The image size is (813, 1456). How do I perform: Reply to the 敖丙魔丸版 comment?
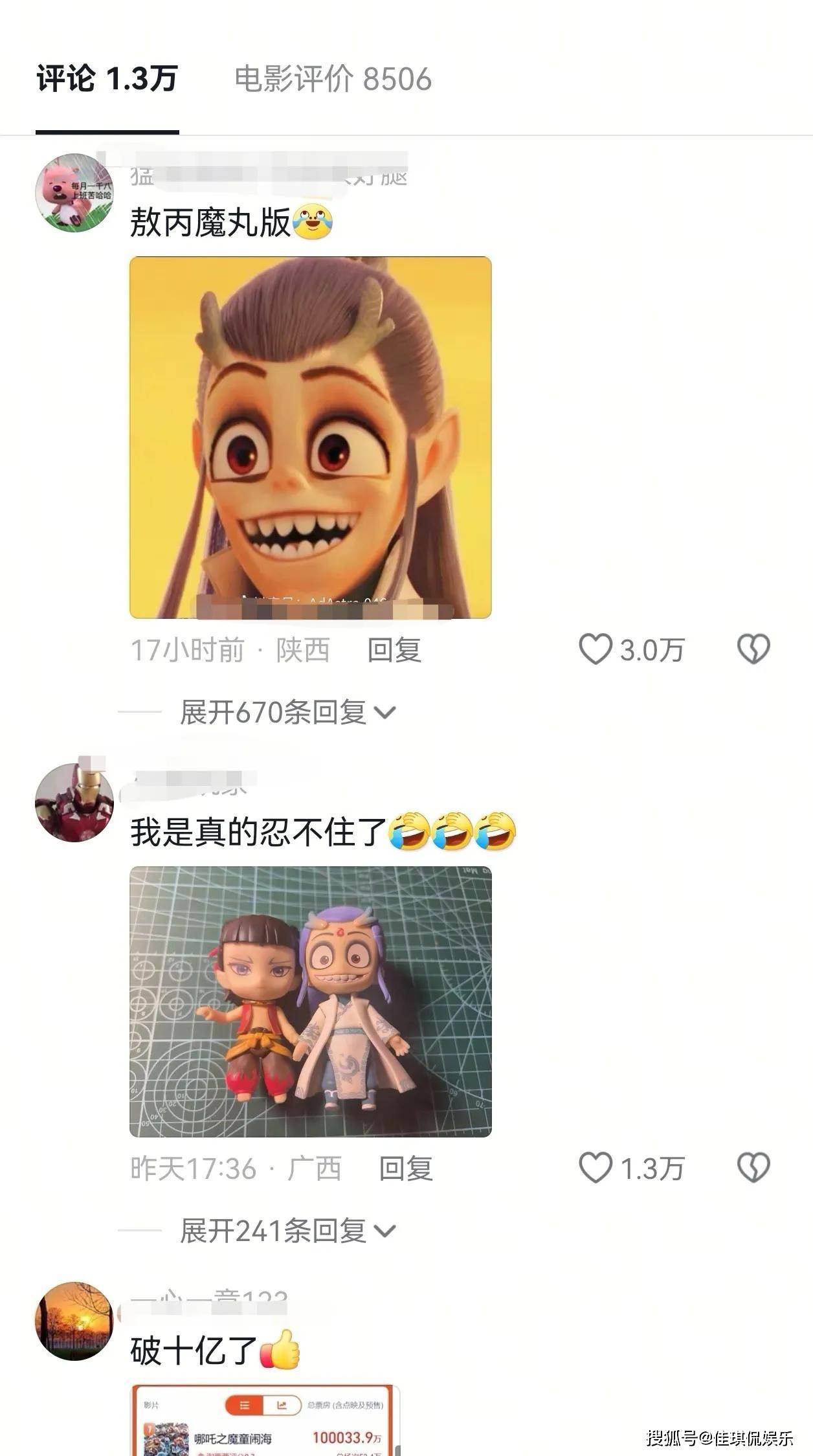(394, 650)
